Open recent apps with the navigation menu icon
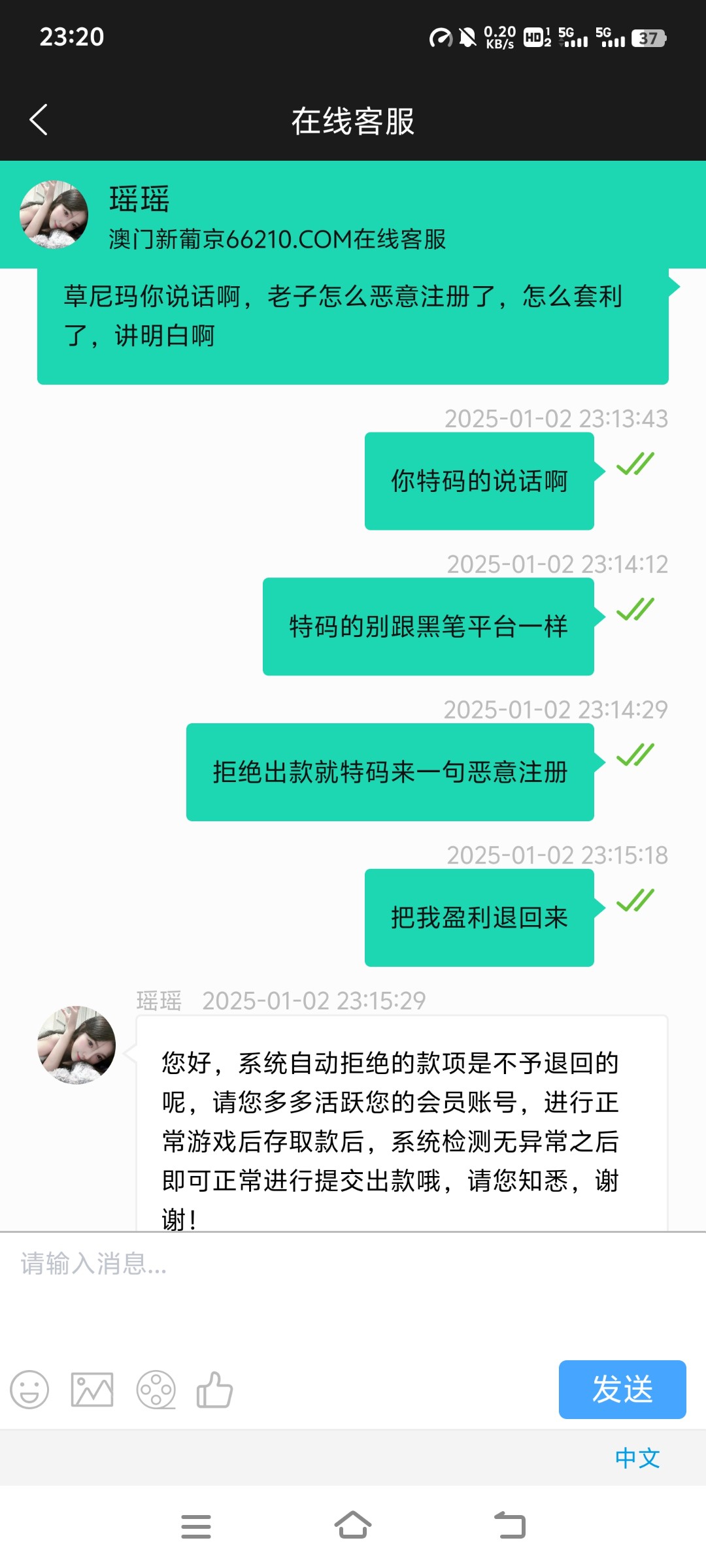Screen dimensions: 706x1568 pos(197,1525)
